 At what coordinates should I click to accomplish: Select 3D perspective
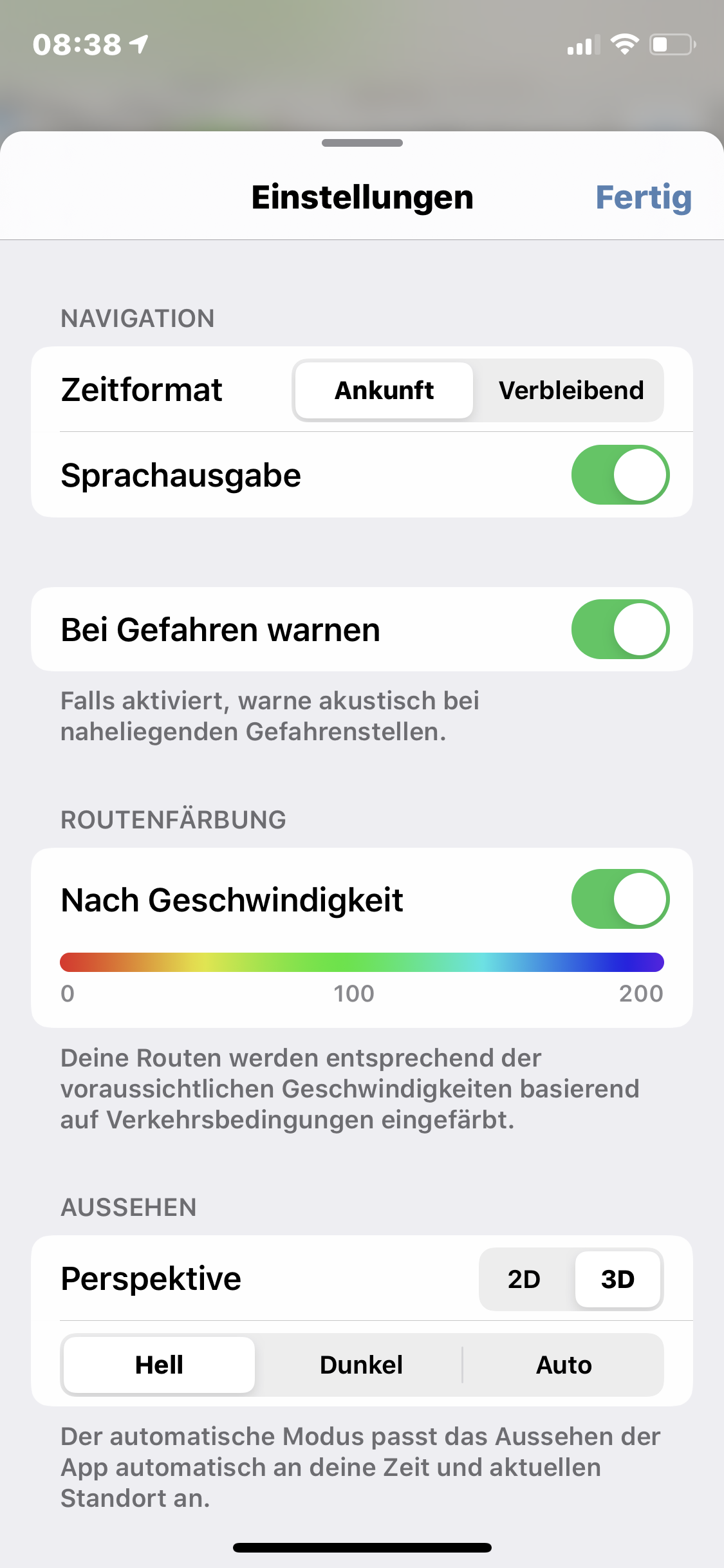click(618, 1279)
